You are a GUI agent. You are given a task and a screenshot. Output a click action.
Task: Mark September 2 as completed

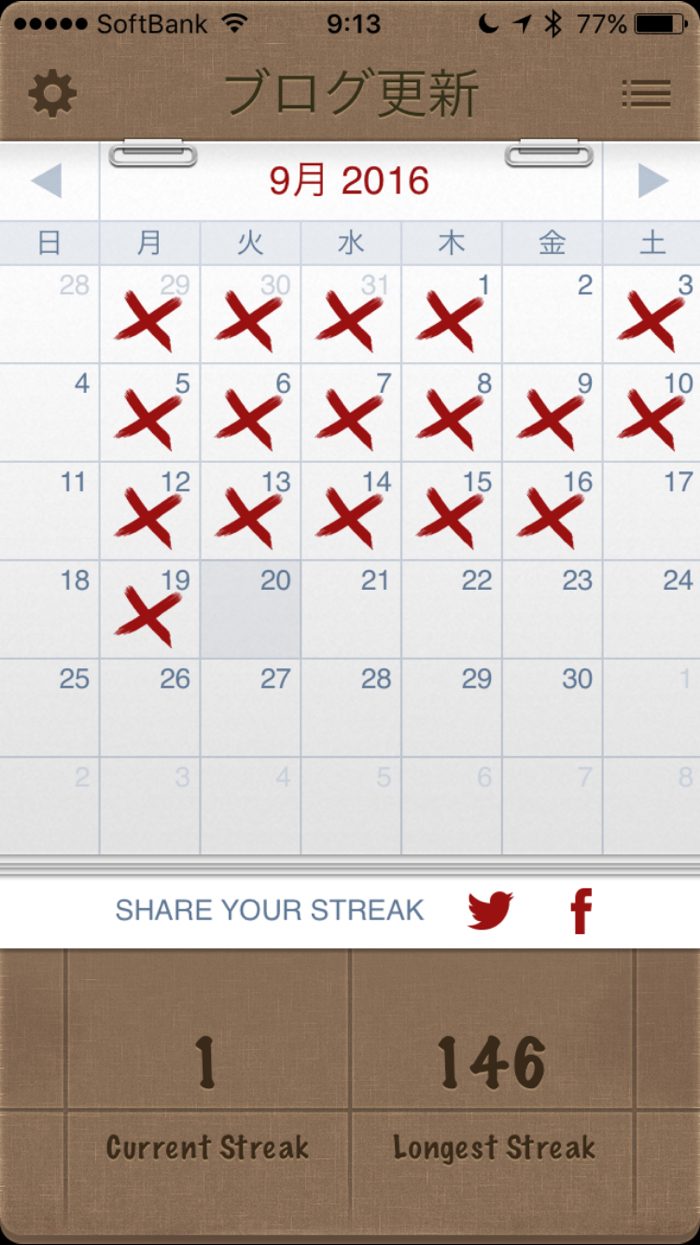(x=552, y=315)
